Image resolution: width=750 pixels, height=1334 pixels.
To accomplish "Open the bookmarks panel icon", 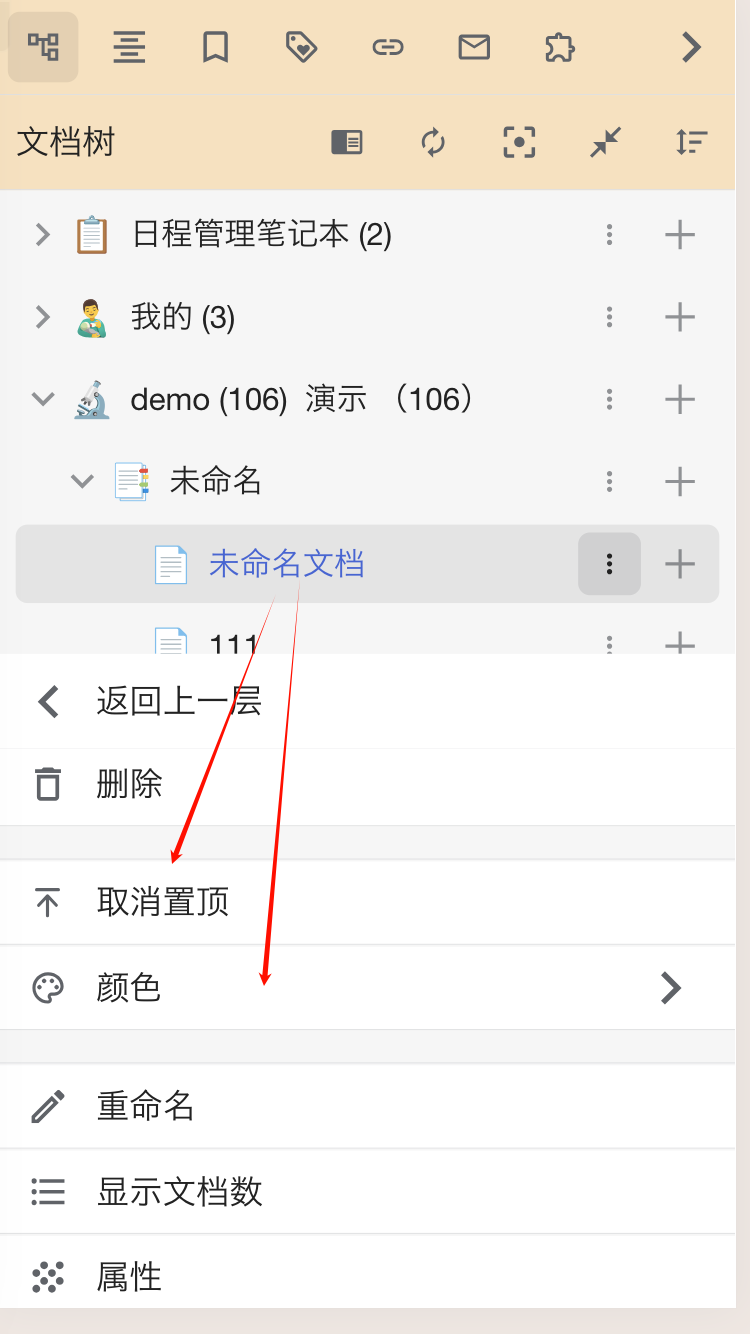I will 215,47.
